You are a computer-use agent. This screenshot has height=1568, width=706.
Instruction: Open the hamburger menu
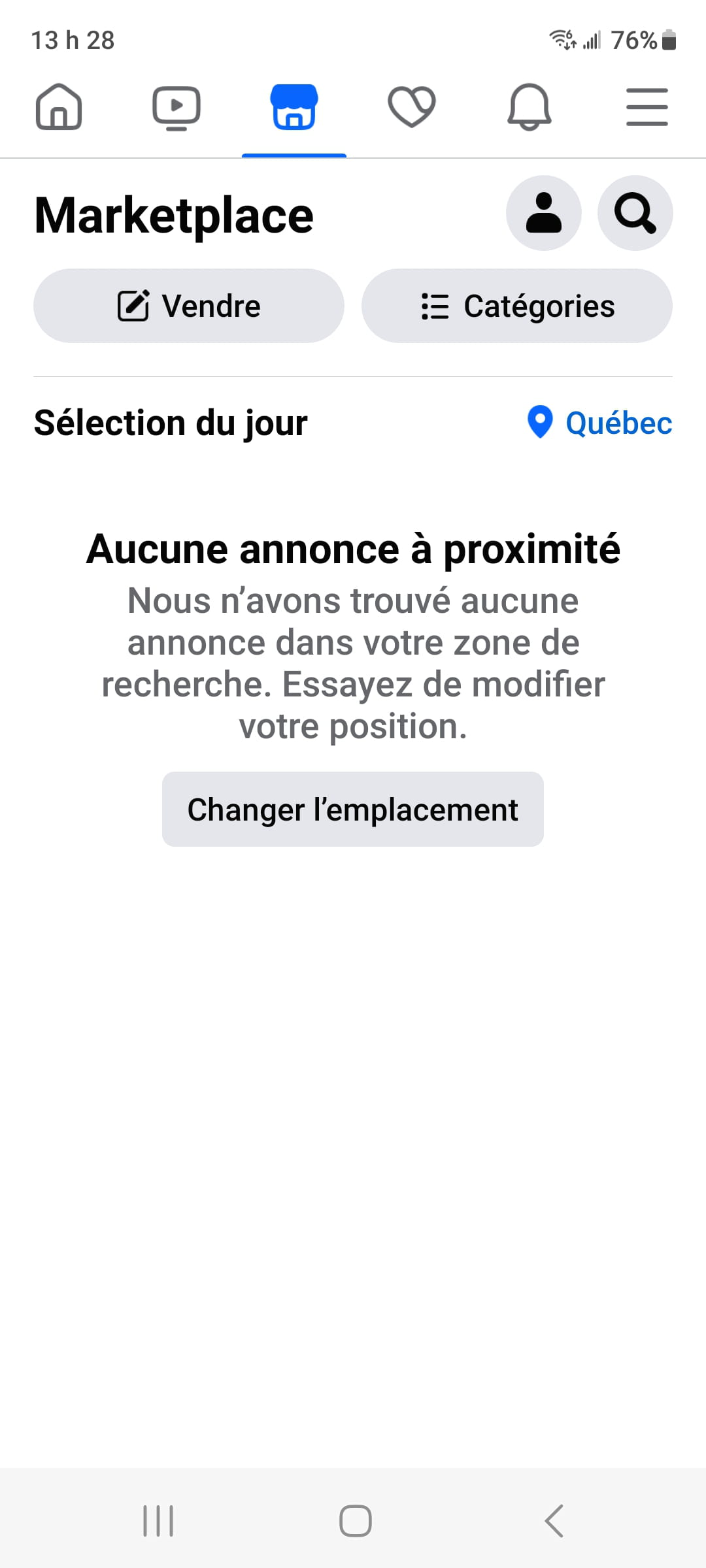647,107
